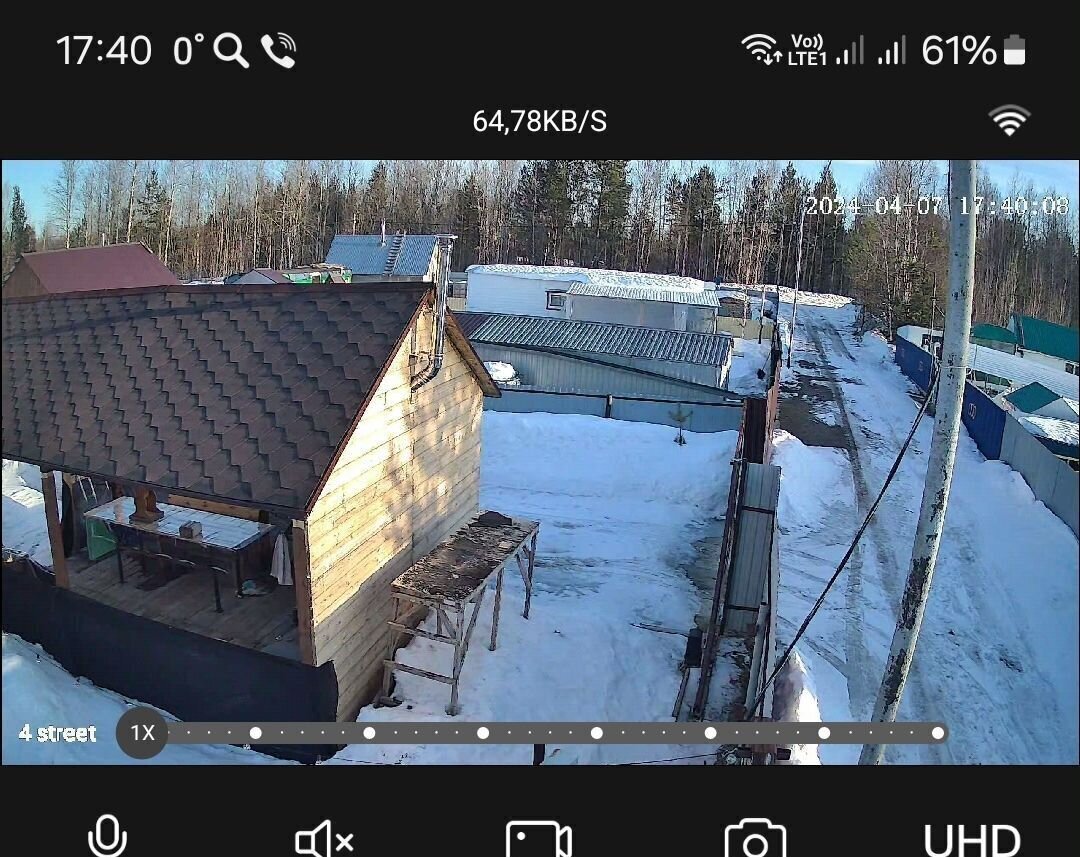Tap the 1X zoom level button
This screenshot has width=1080, height=857.
pyautogui.click(x=142, y=733)
